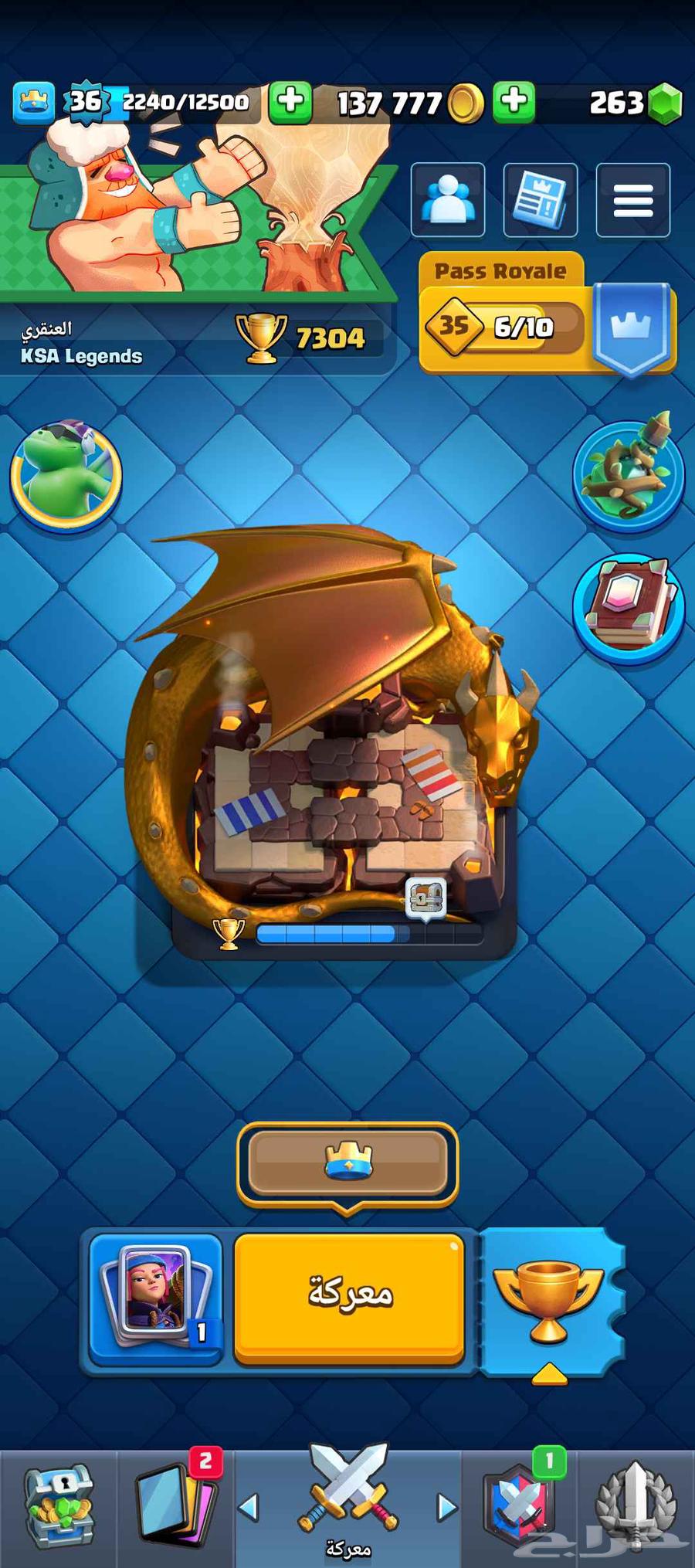The image size is (695, 1568).
Task: Open the friends social panel
Action: [x=448, y=199]
